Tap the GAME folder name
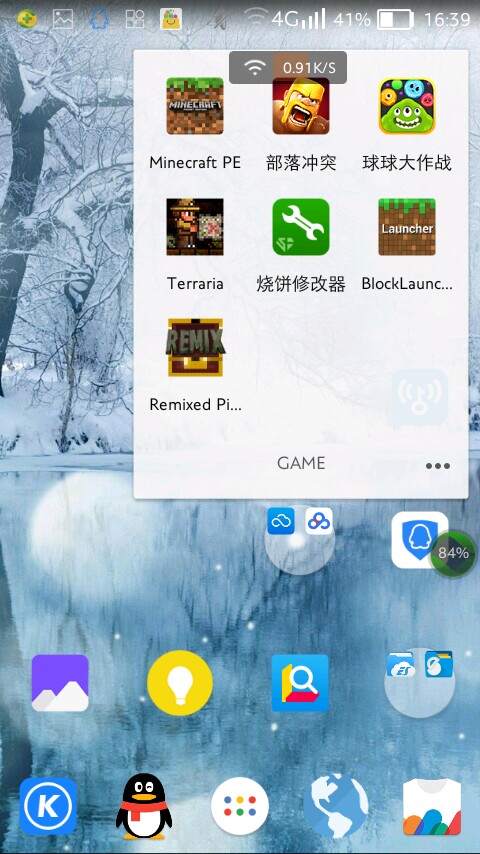 (301, 463)
